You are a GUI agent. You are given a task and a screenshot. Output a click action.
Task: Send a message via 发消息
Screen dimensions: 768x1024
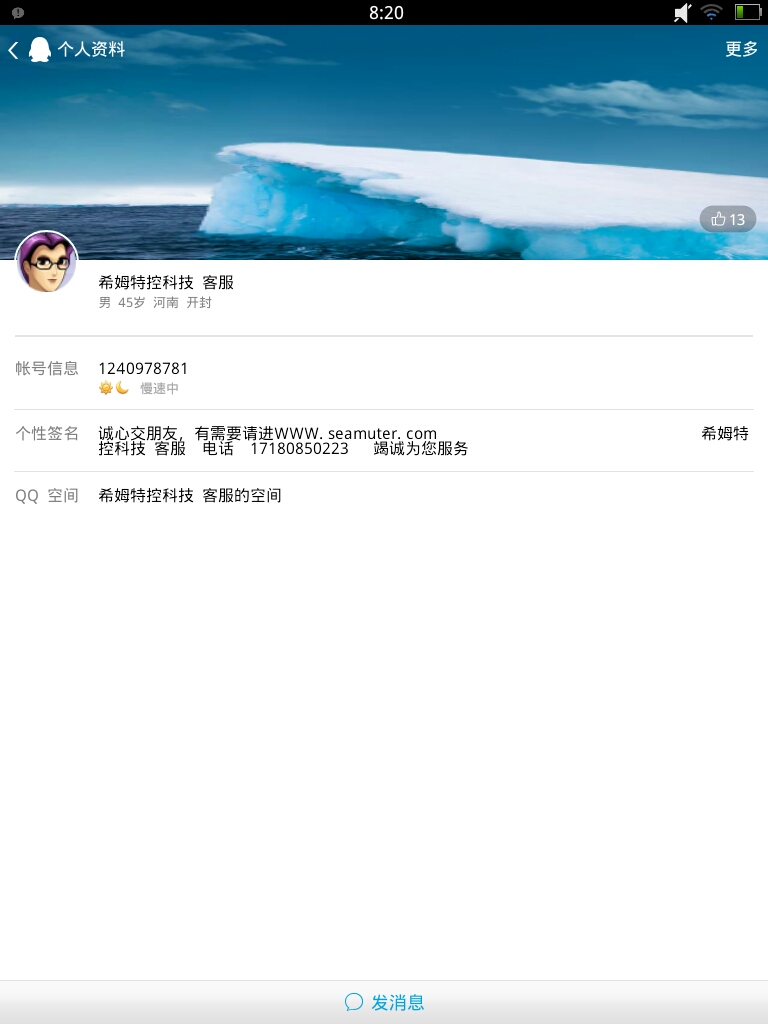click(384, 1002)
